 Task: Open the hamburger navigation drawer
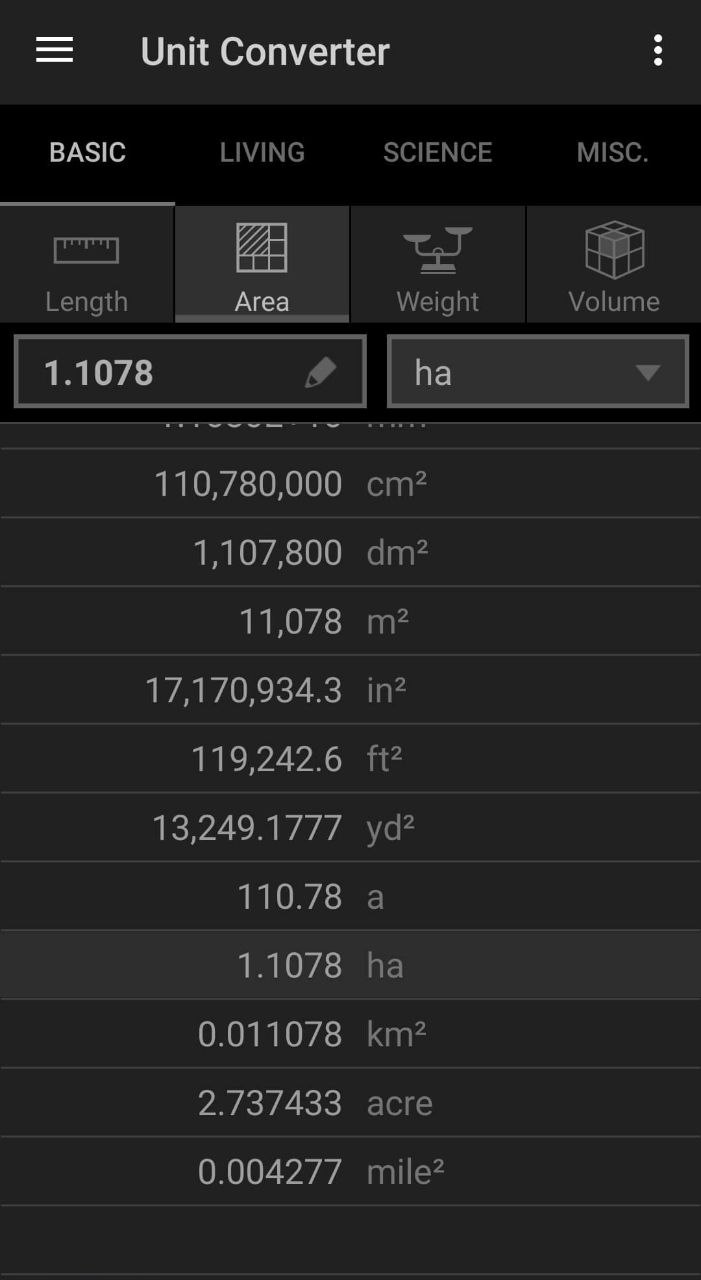[x=54, y=50]
